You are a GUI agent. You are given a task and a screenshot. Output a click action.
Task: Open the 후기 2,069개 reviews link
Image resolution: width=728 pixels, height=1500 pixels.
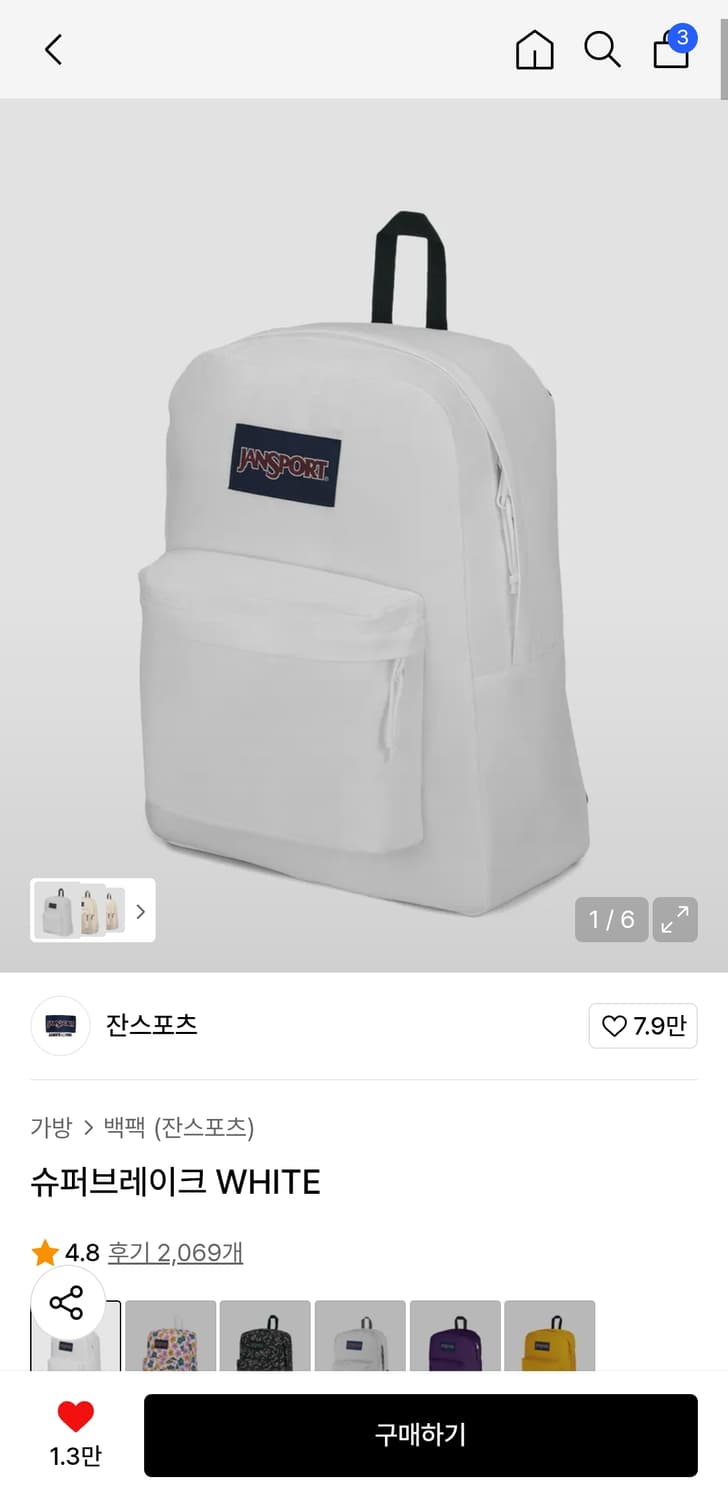(176, 1252)
